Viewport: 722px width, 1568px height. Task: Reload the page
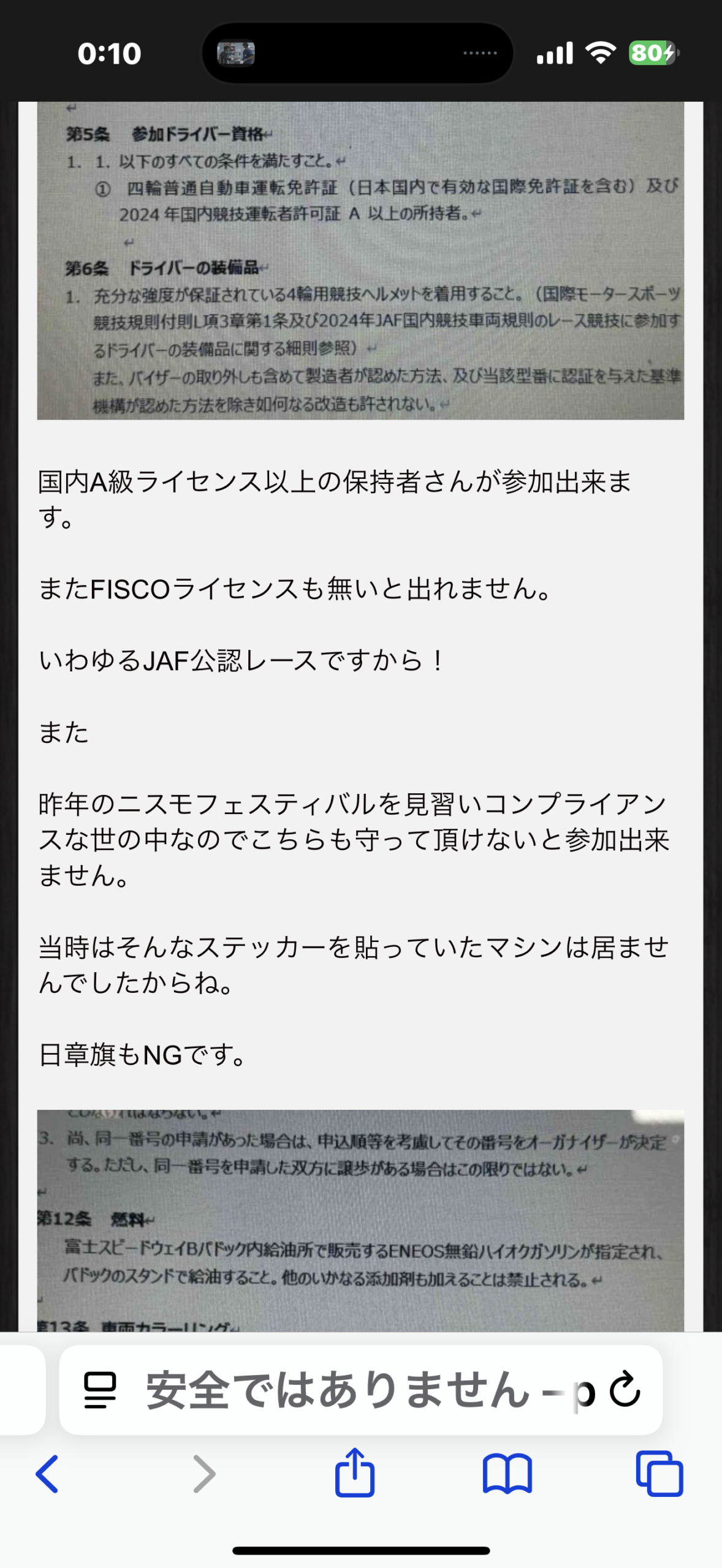(x=625, y=1389)
